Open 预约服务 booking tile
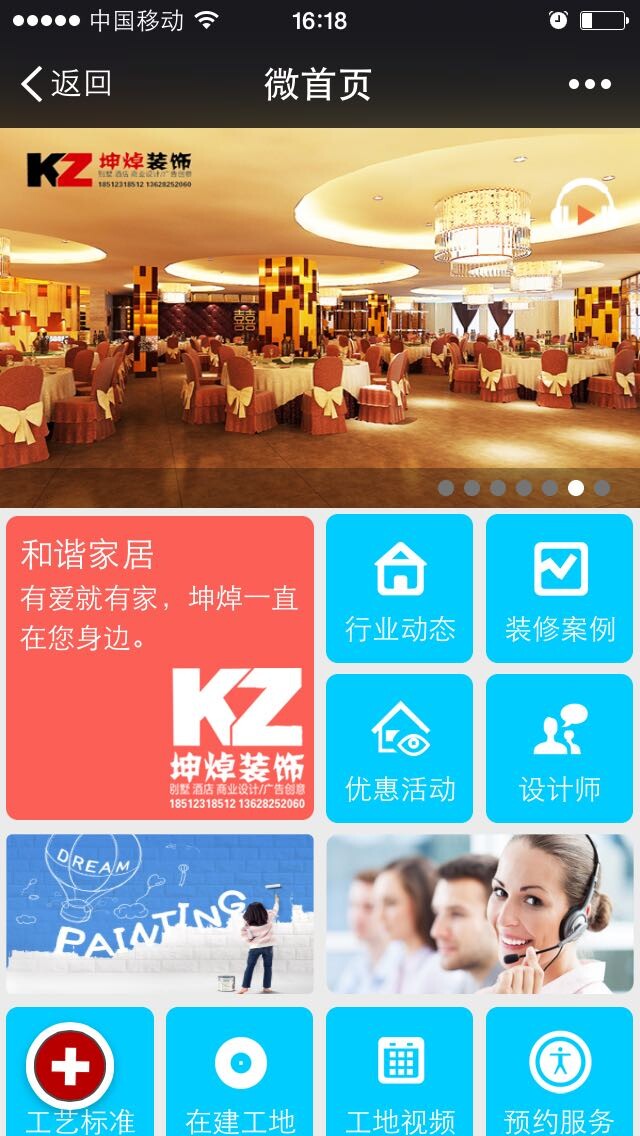 (x=560, y=1075)
